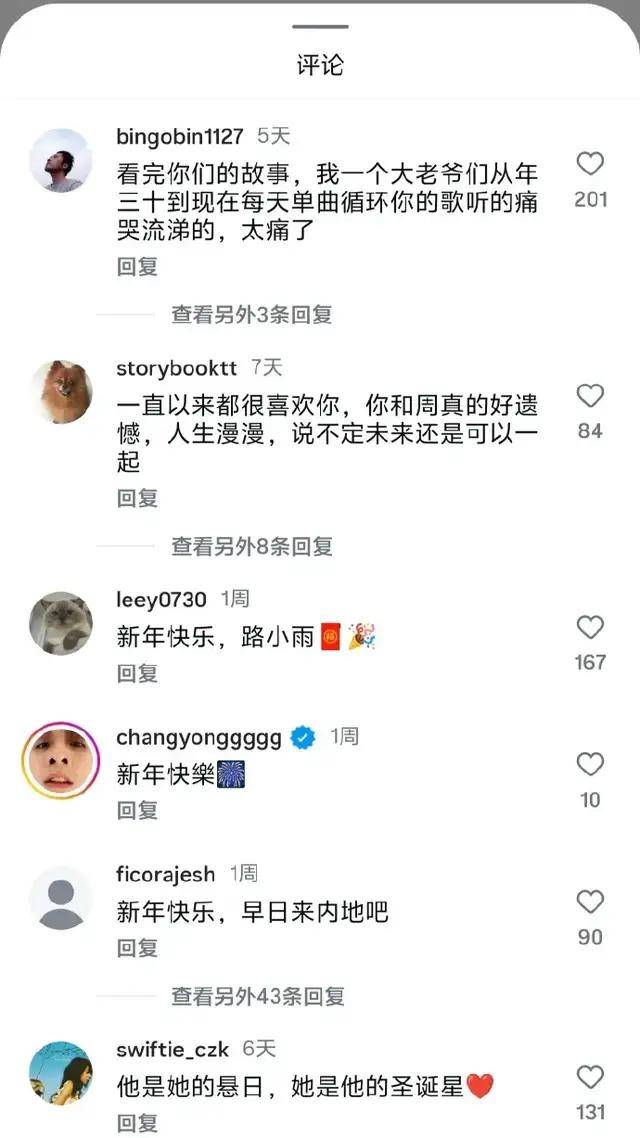Open bingobin1127's profile avatar
This screenshot has width=640, height=1138.
(61, 160)
